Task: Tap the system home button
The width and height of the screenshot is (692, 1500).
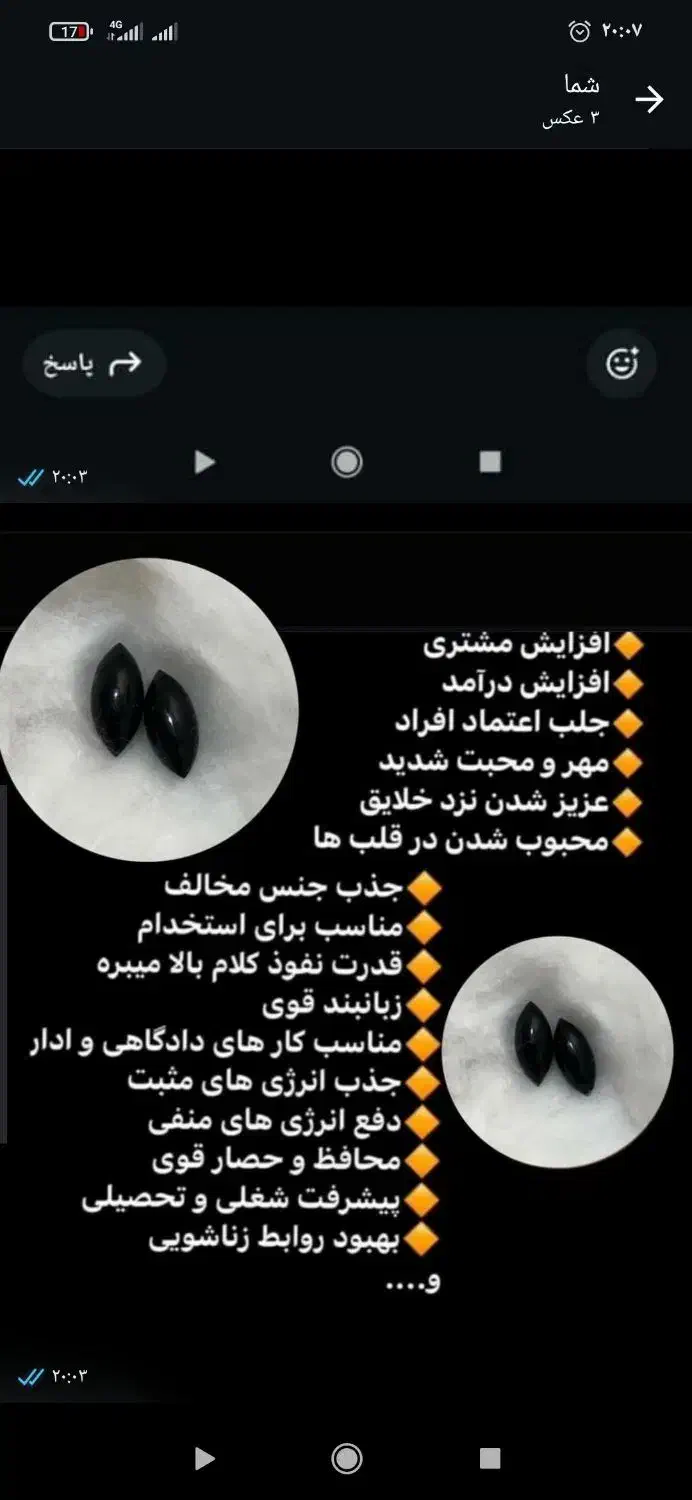Action: pyautogui.click(x=346, y=1458)
